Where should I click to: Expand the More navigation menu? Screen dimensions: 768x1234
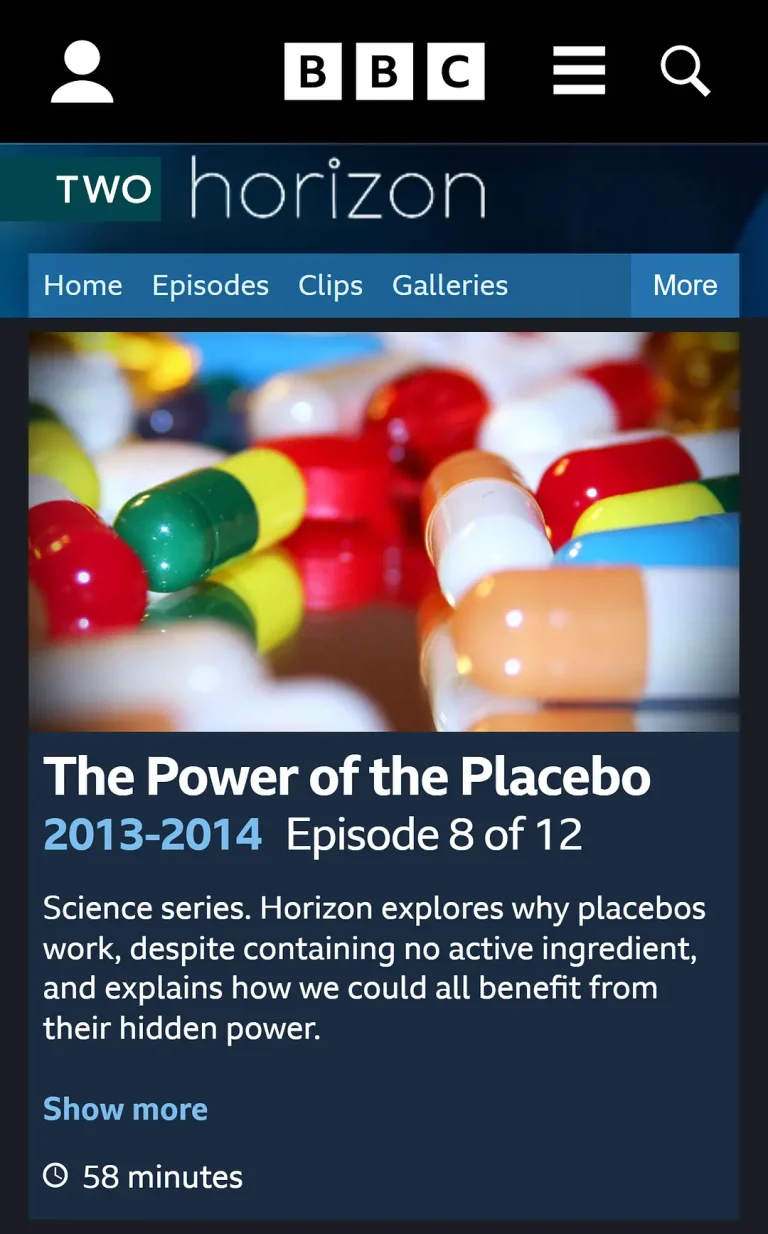[685, 285]
